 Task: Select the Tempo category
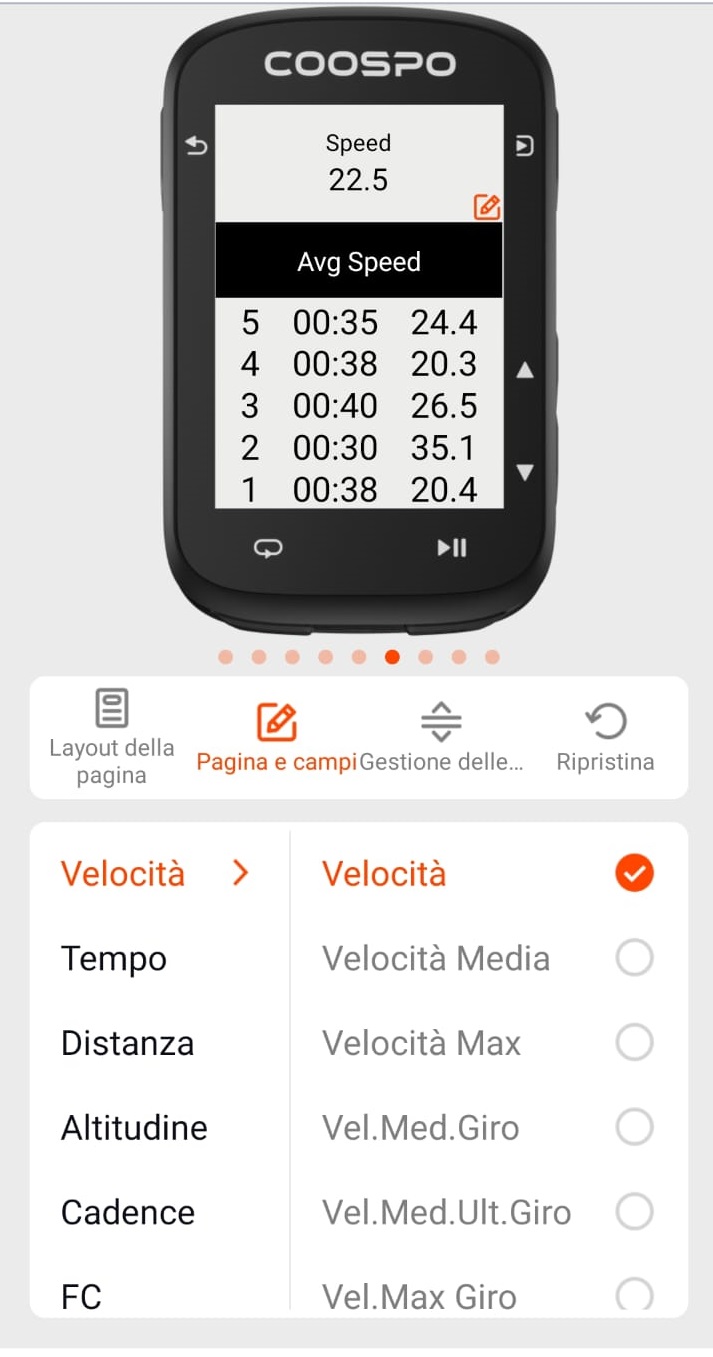114,958
